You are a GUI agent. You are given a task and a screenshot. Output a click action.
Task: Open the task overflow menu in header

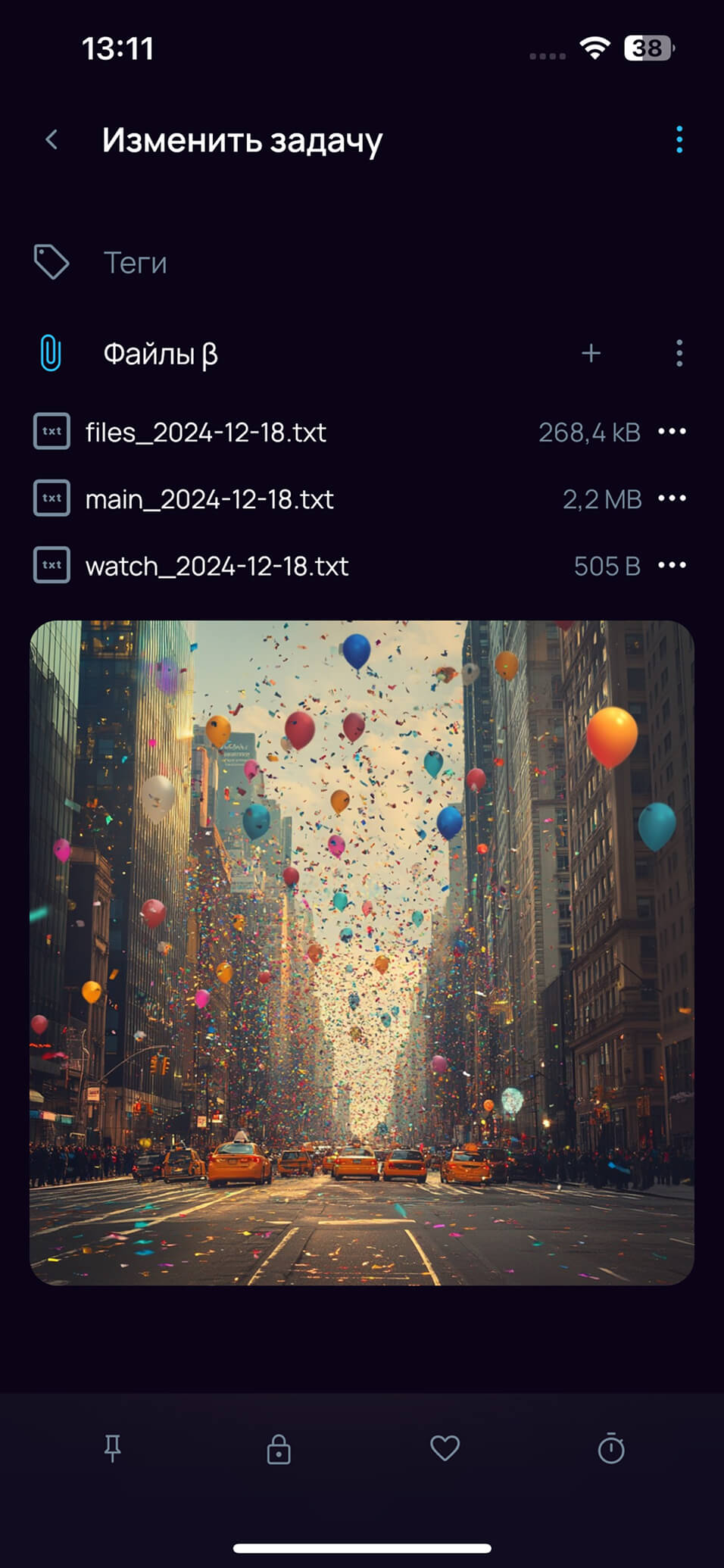point(679,139)
